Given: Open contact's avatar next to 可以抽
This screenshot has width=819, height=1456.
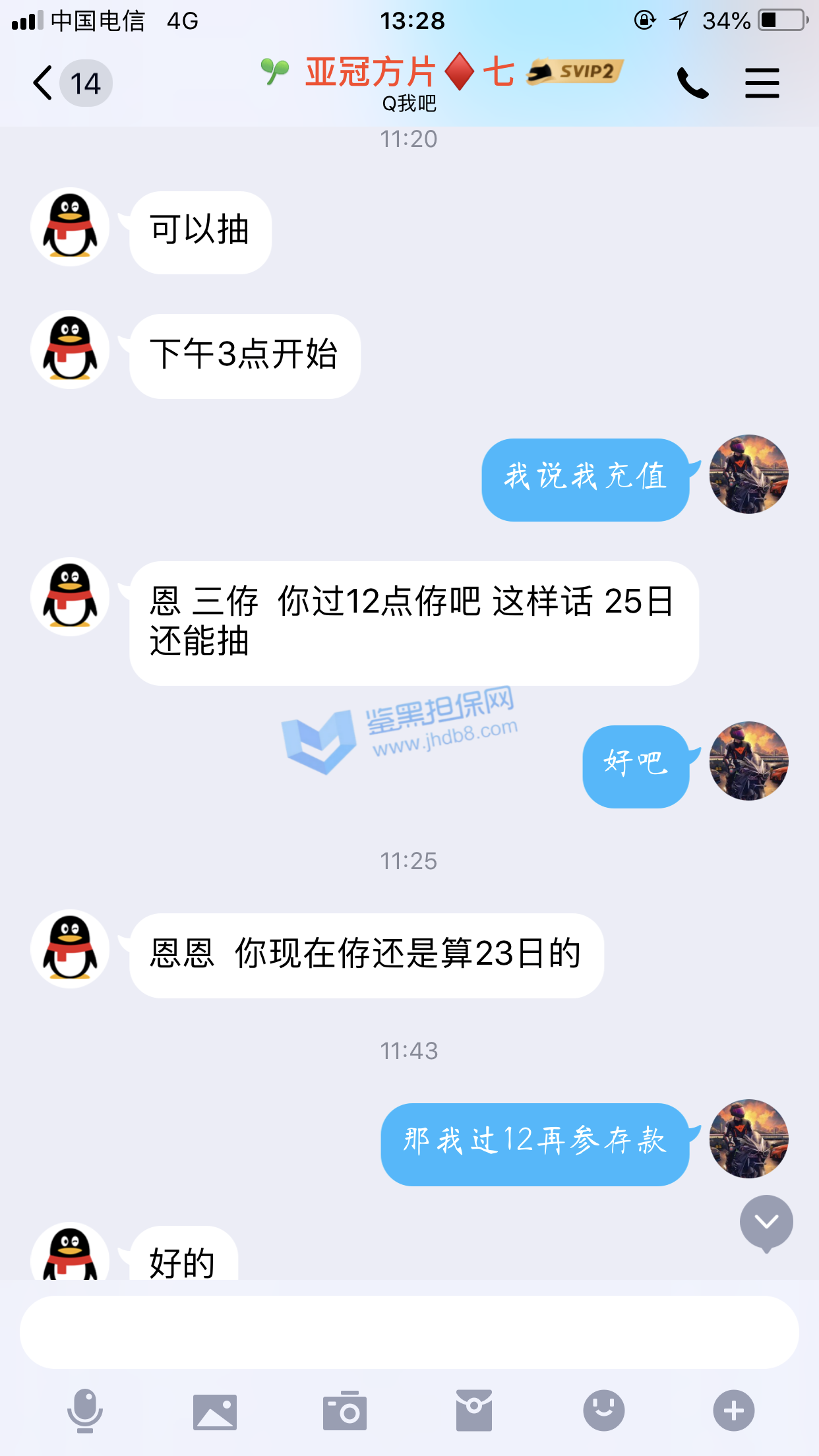Looking at the screenshot, I should pyautogui.click(x=70, y=227).
